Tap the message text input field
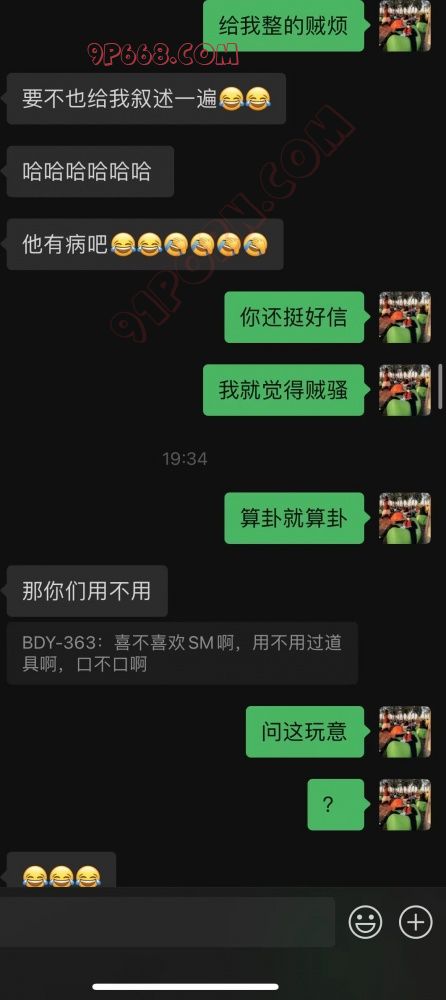The image size is (446, 1000). click(x=167, y=922)
